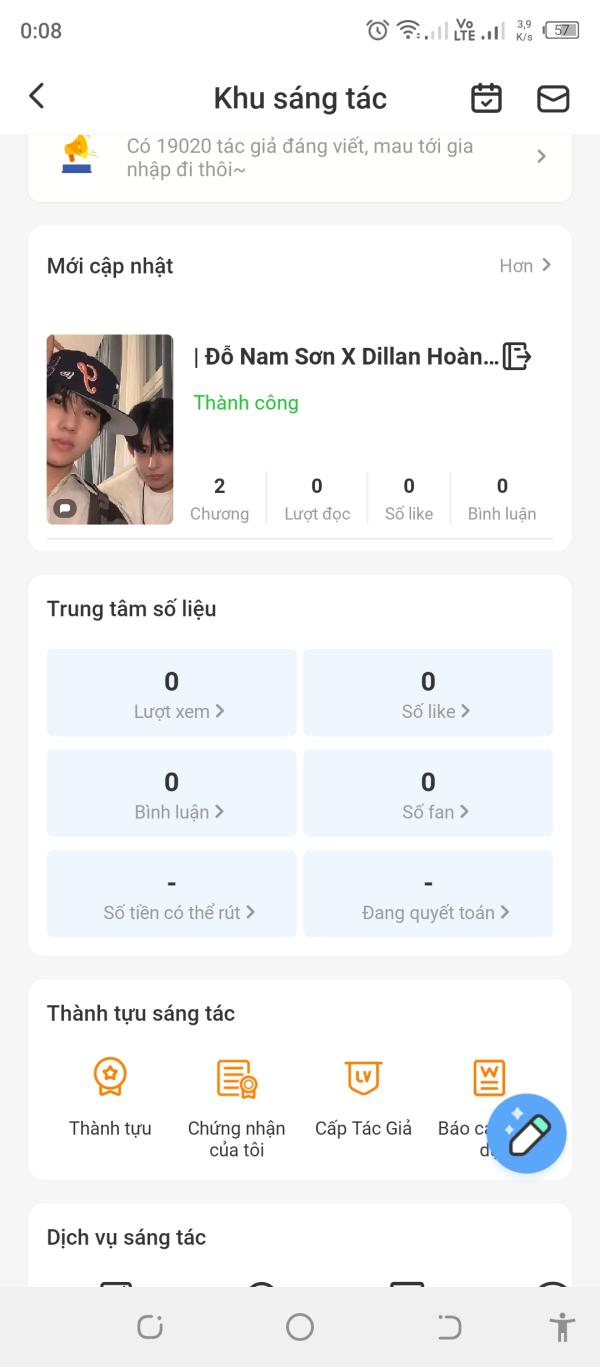Open the calendar check-in icon
Viewport: 600px width, 1367px height.
487,98
